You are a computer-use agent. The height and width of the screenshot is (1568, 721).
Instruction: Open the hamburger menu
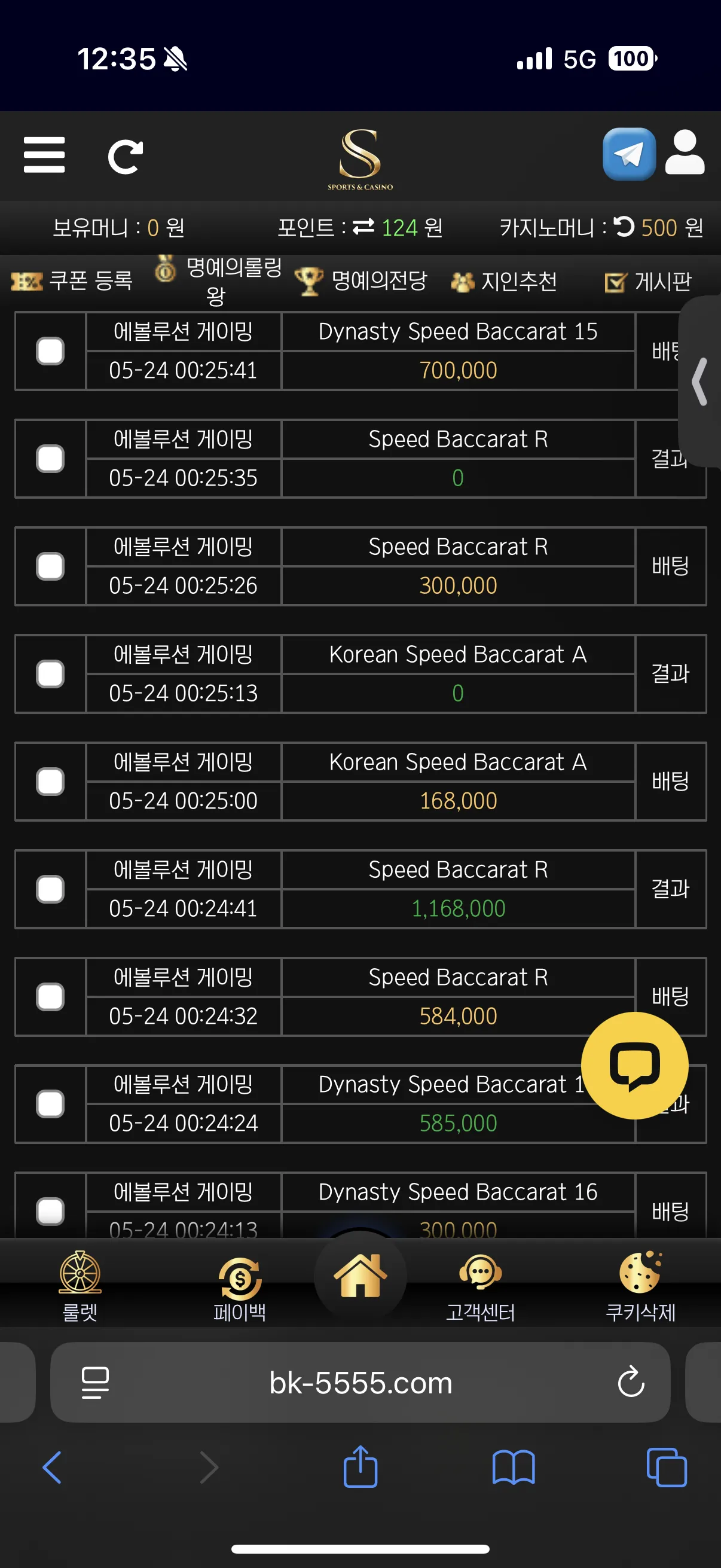[44, 155]
